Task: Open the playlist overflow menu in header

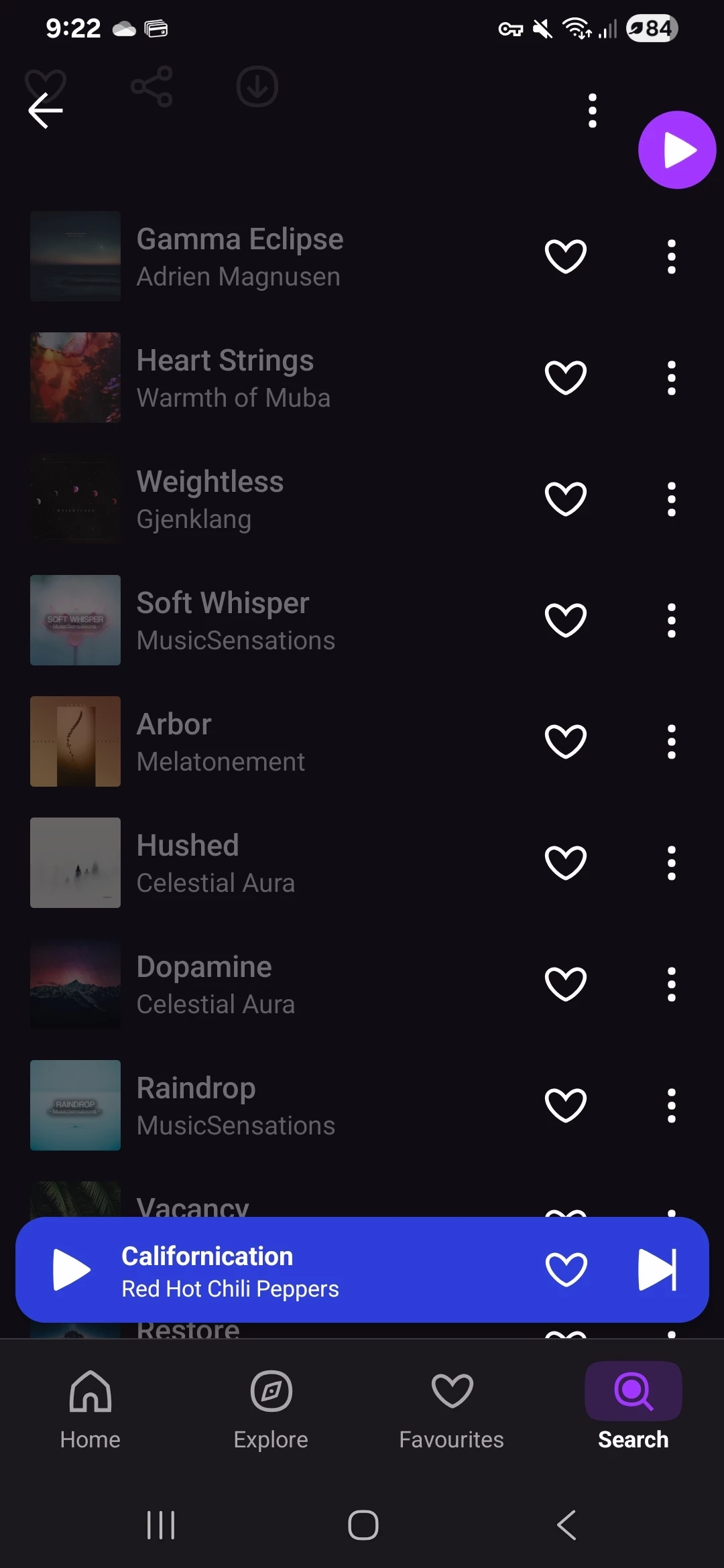Action: (x=592, y=111)
